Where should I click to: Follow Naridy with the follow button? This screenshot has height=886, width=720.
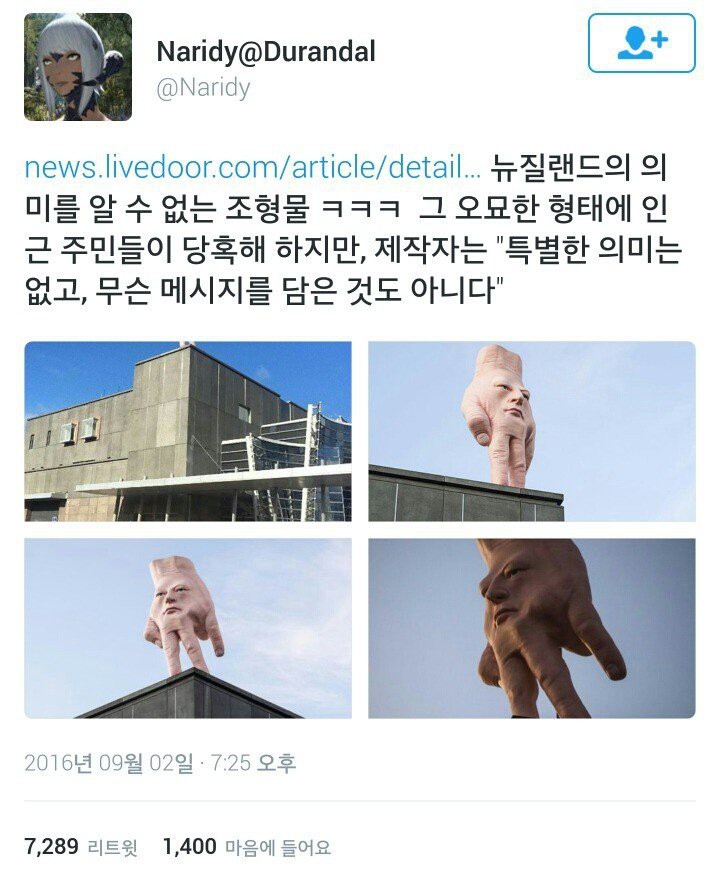coord(641,43)
